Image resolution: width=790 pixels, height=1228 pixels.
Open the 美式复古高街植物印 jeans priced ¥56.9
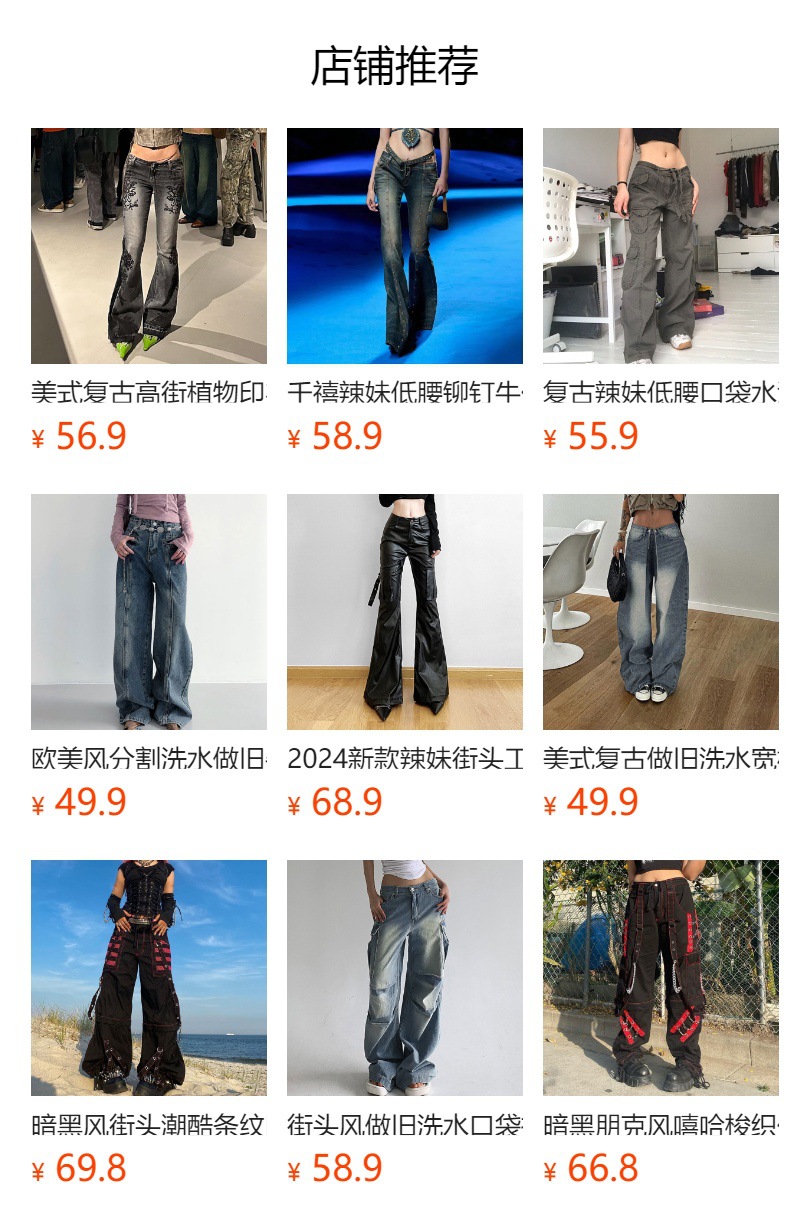(x=148, y=246)
